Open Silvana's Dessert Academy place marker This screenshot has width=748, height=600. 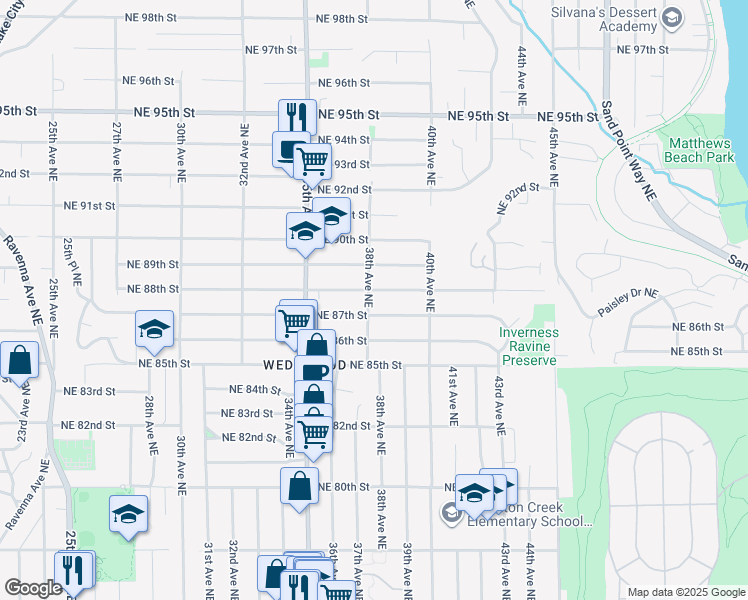[674, 18]
